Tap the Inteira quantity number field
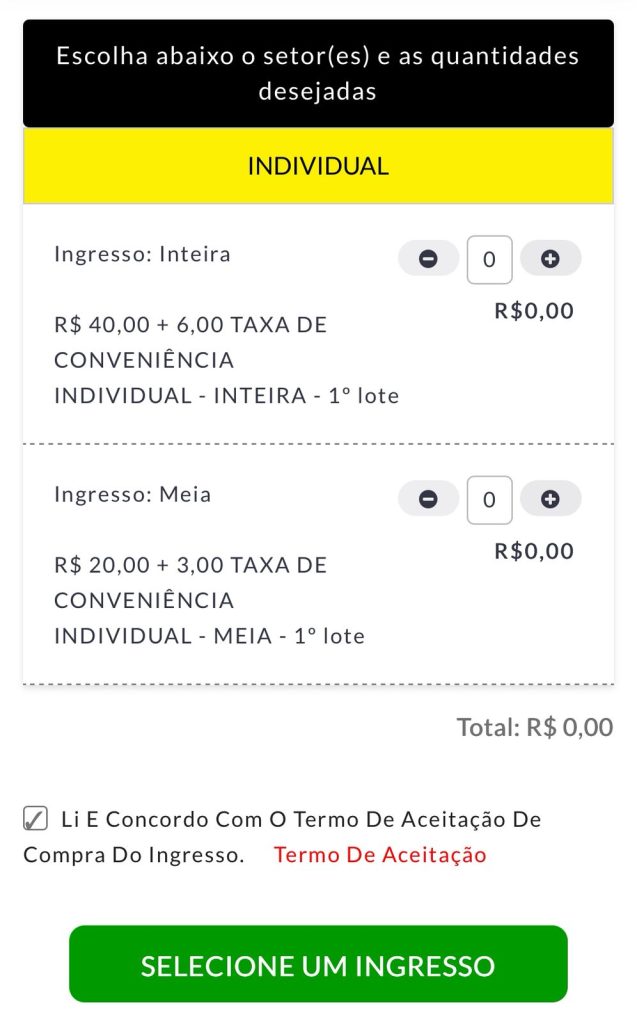This screenshot has width=637, height=1024. (489, 260)
